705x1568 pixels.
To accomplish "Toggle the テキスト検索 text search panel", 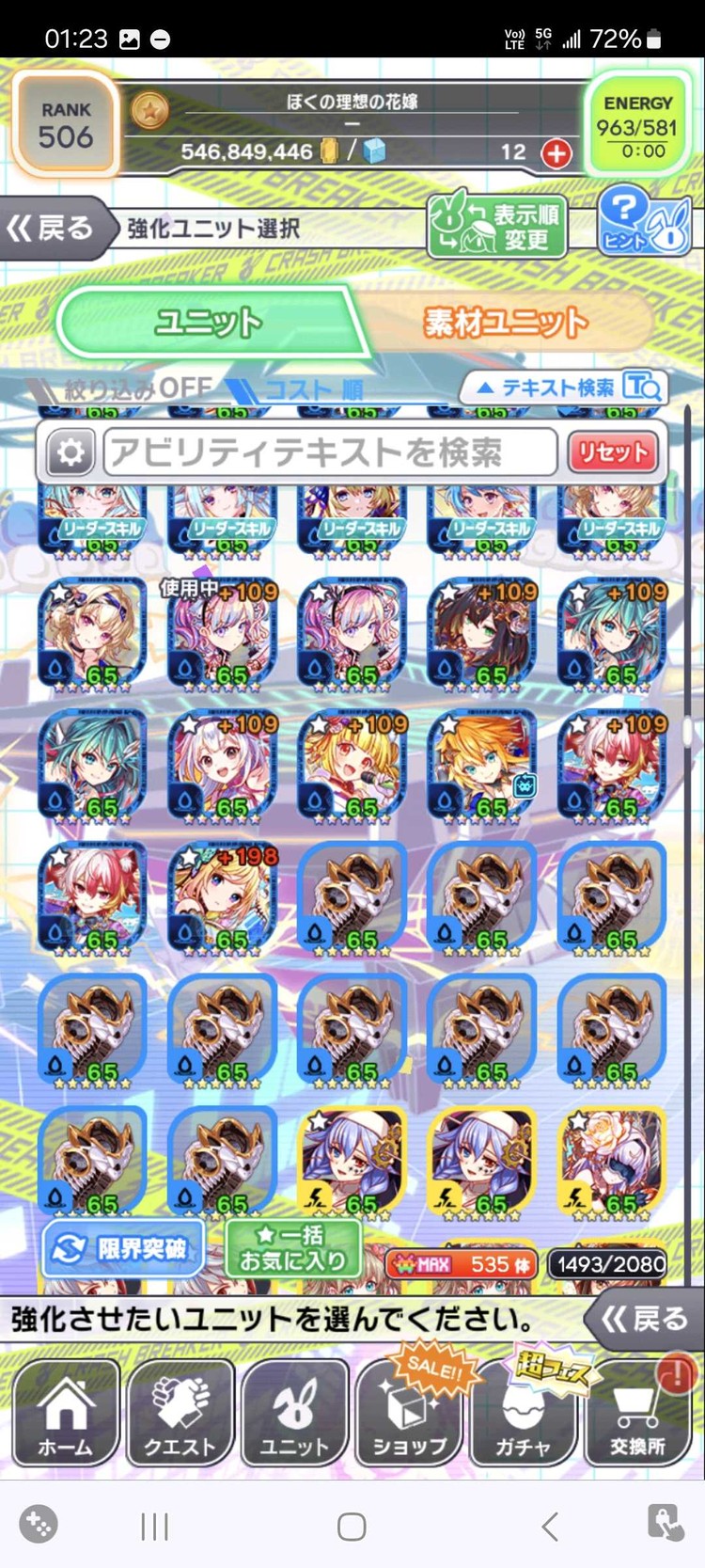I will 563,387.
